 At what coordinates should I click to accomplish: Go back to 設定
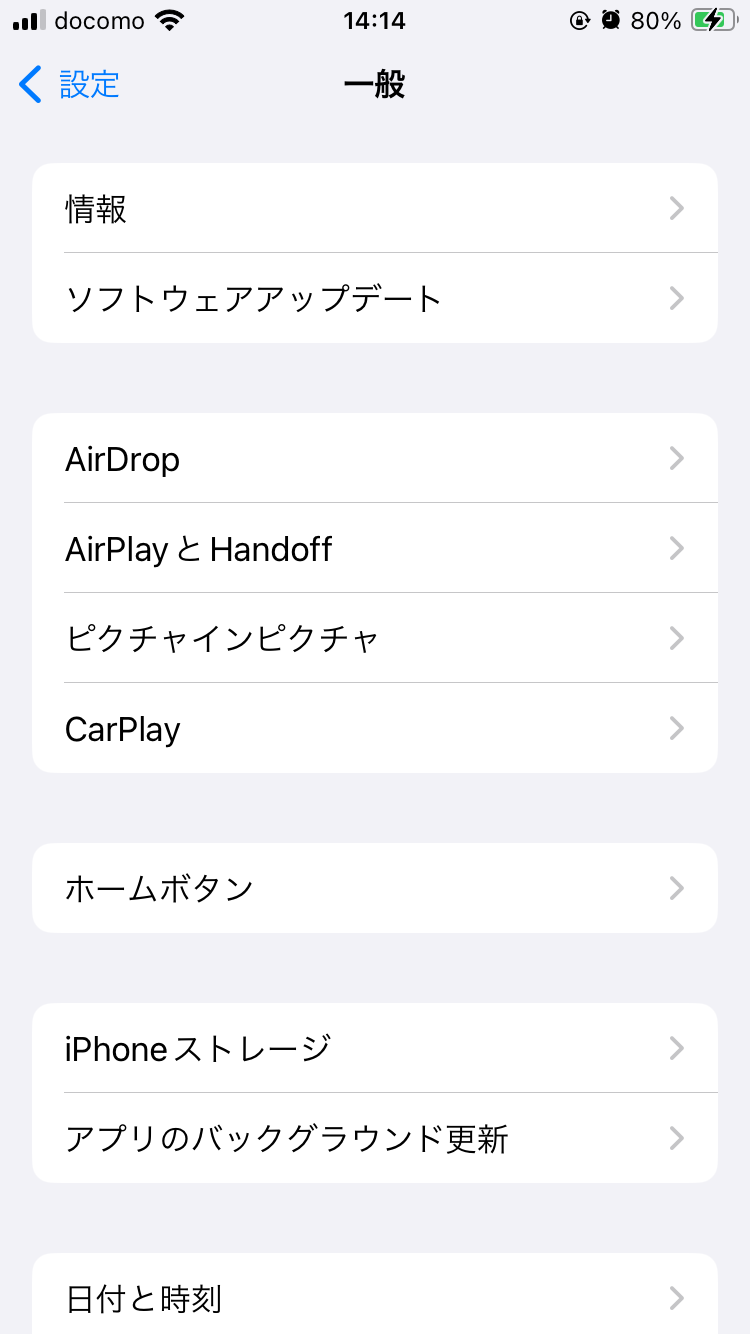tap(70, 85)
